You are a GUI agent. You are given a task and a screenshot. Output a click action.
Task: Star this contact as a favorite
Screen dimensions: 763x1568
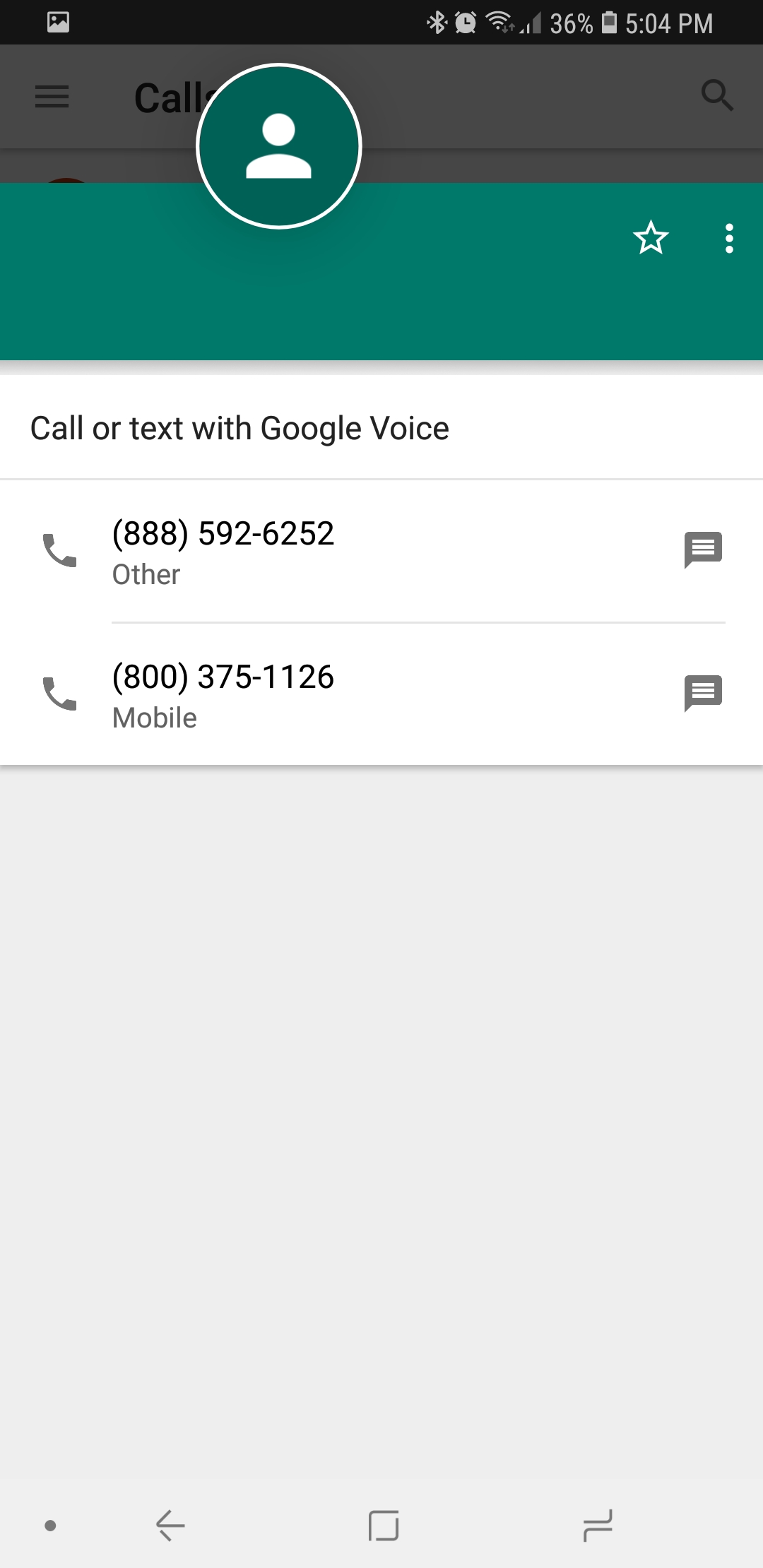(x=650, y=238)
